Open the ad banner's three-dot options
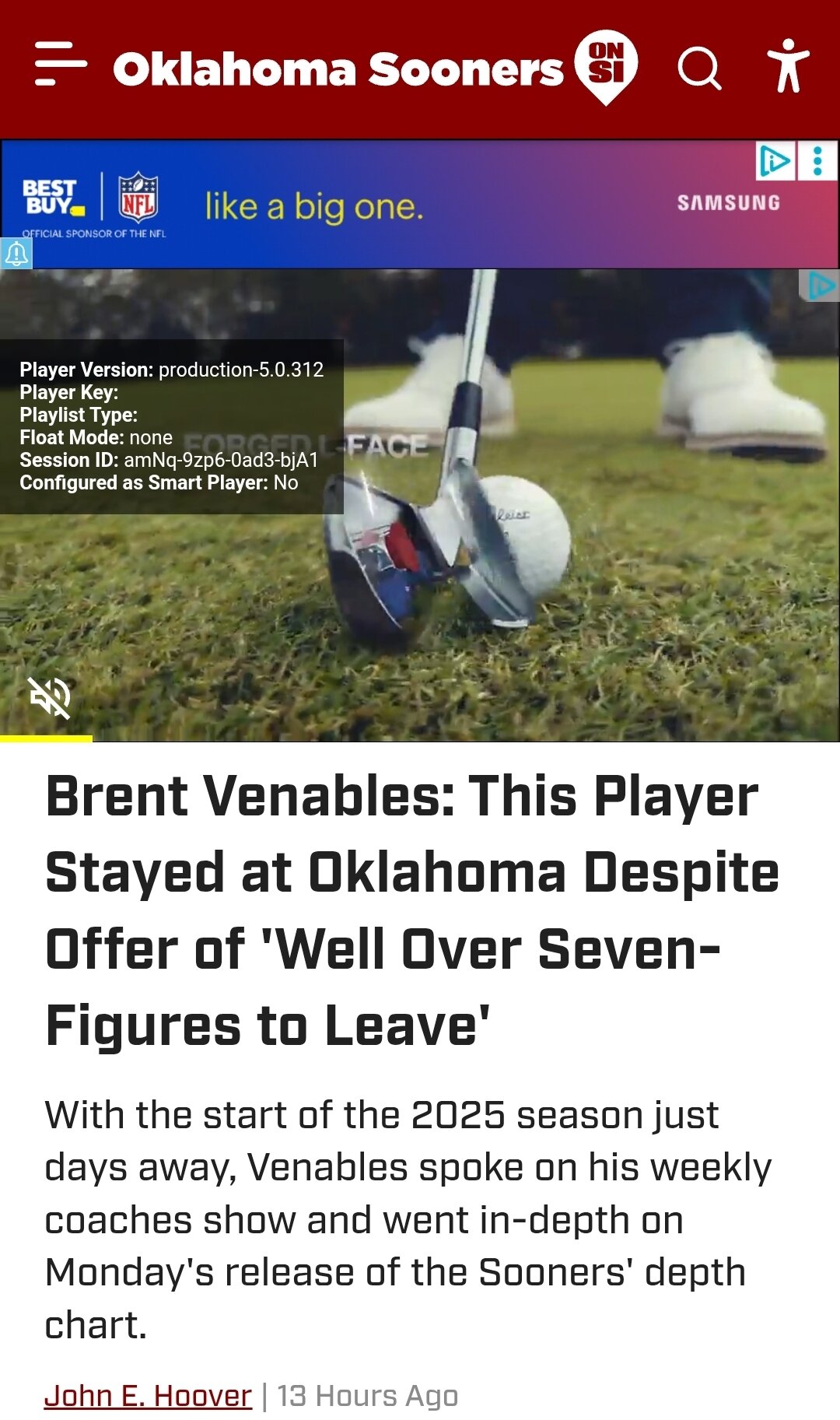The width and height of the screenshot is (840, 1420). pos(817,161)
